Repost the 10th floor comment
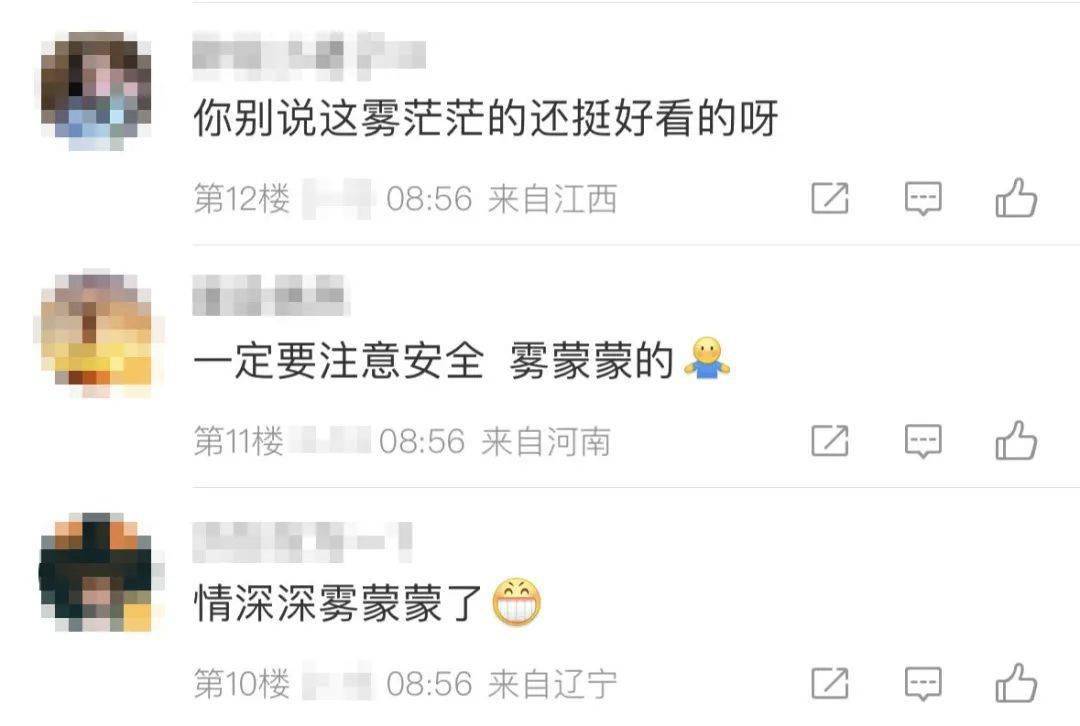The width and height of the screenshot is (1080, 726). [829, 684]
